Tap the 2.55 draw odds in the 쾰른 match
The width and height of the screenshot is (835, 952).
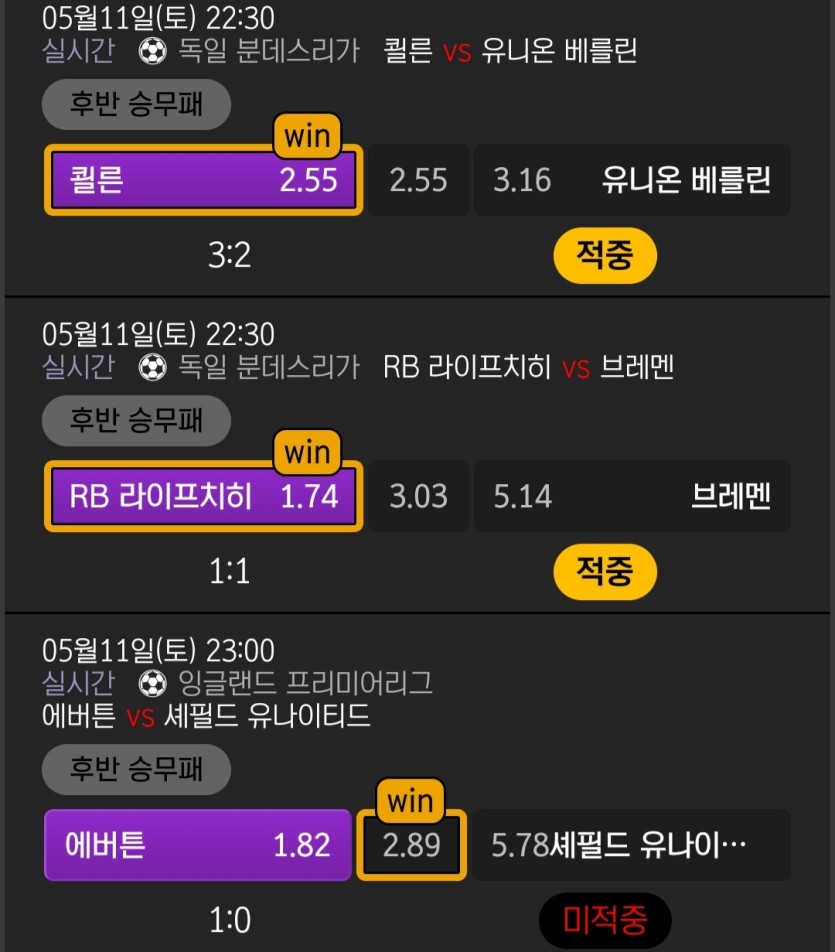[x=418, y=180]
